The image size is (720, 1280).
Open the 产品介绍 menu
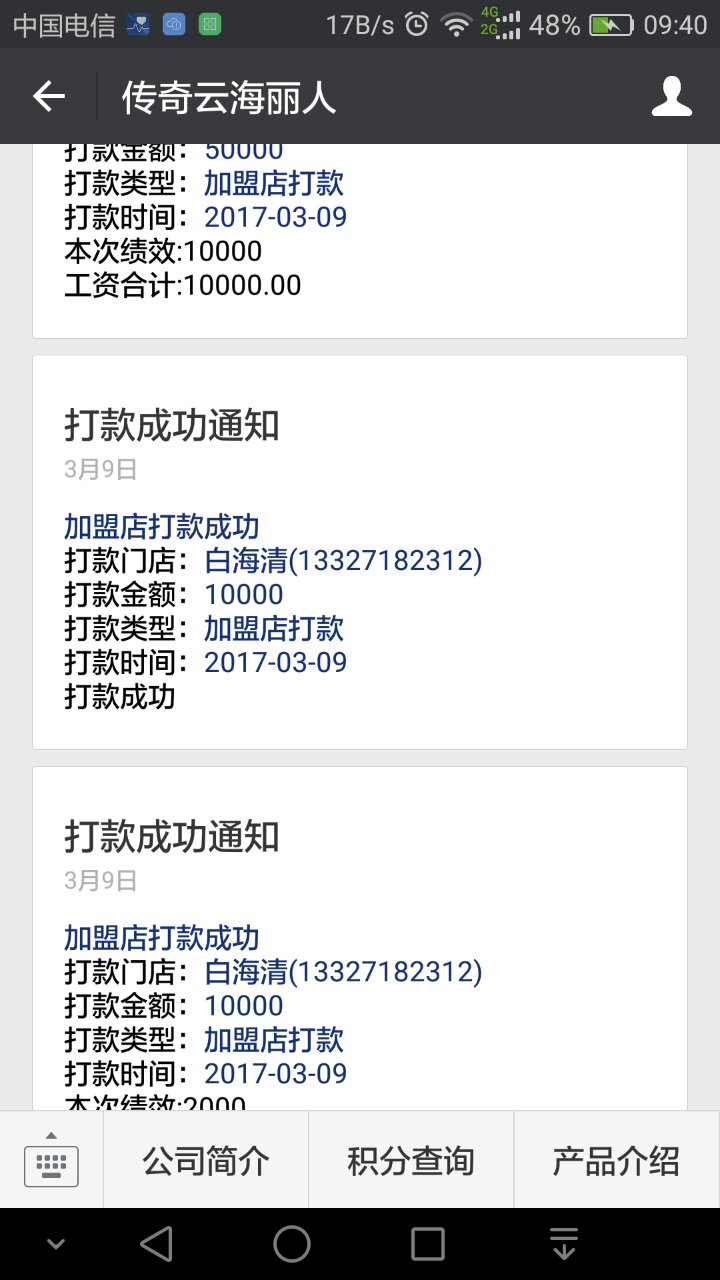(x=616, y=1161)
